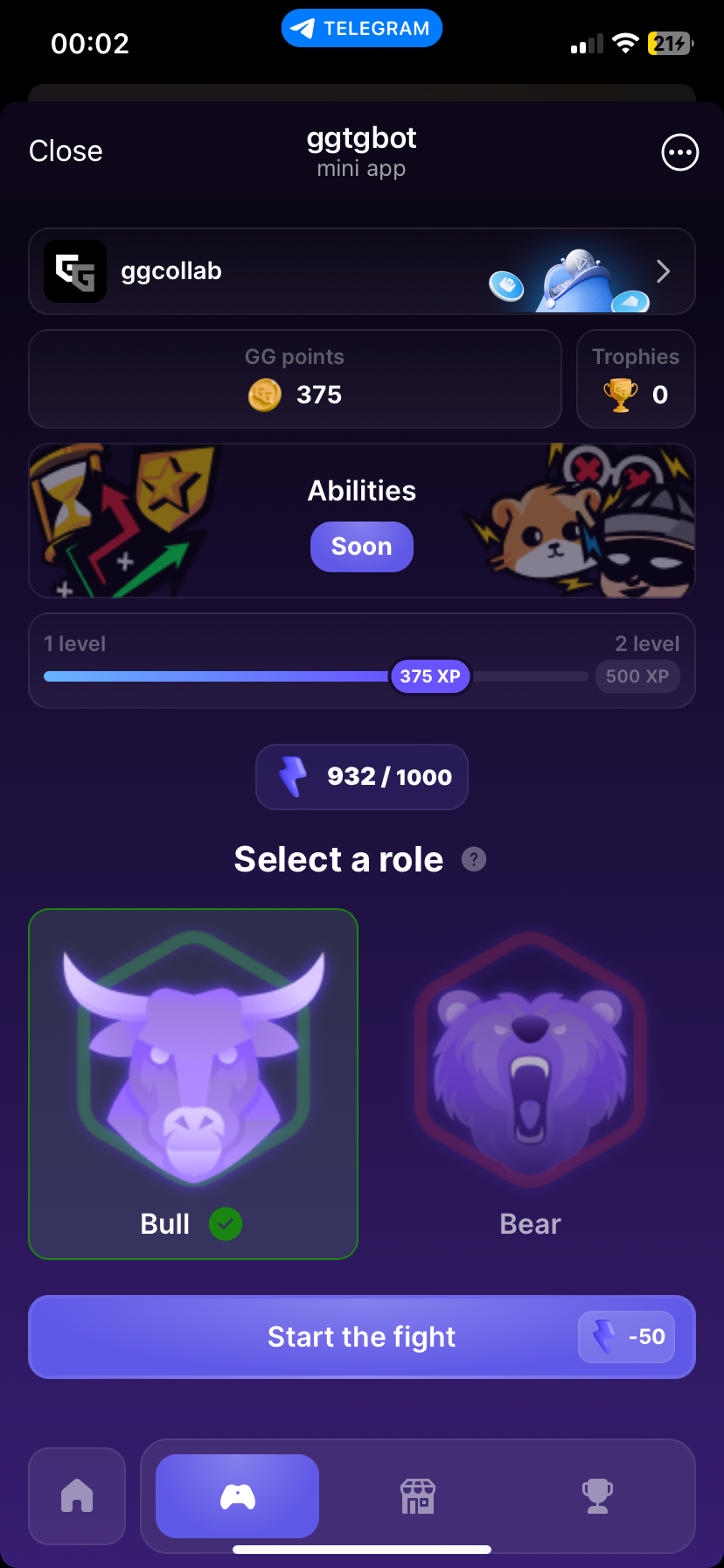Open the three-dot overflow menu
The height and width of the screenshot is (1568, 724).
[x=679, y=152]
